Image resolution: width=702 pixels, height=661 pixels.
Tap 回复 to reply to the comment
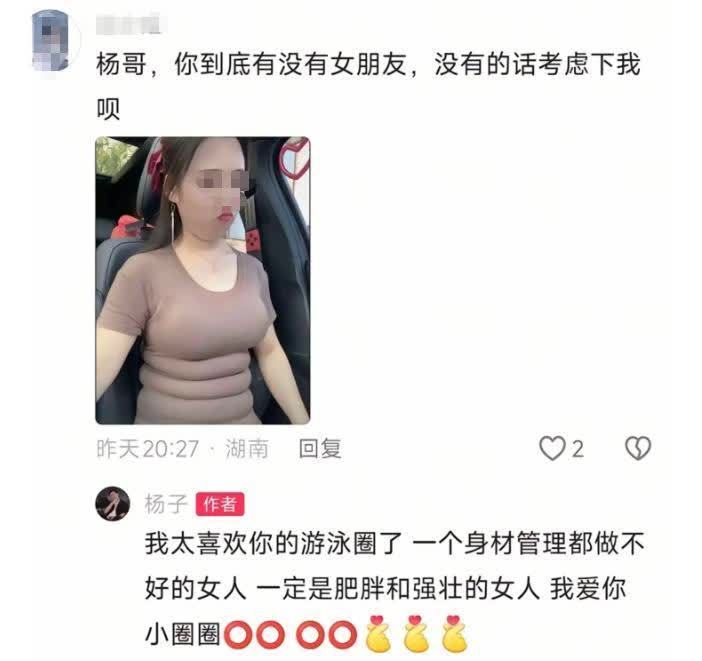(320, 449)
